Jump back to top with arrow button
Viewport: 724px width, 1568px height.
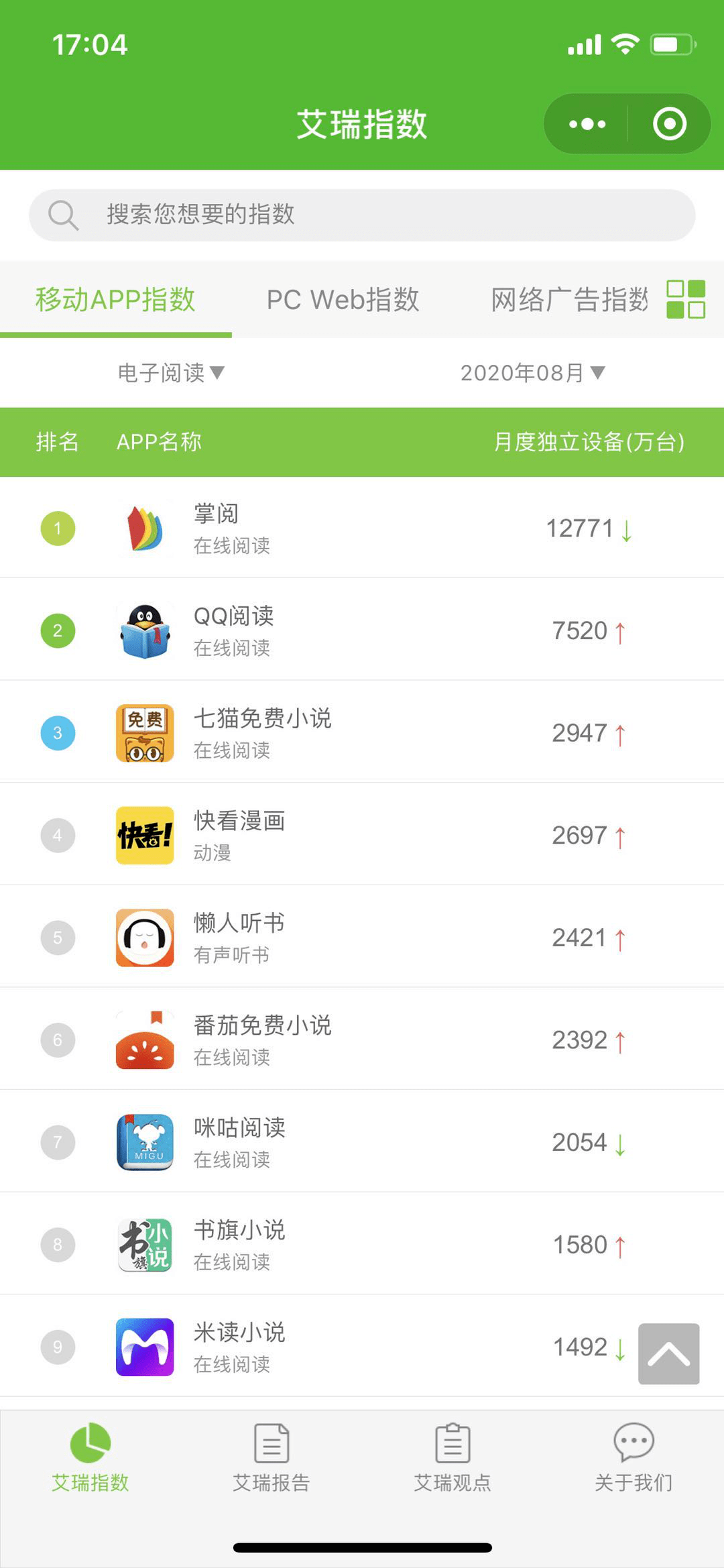click(668, 1353)
